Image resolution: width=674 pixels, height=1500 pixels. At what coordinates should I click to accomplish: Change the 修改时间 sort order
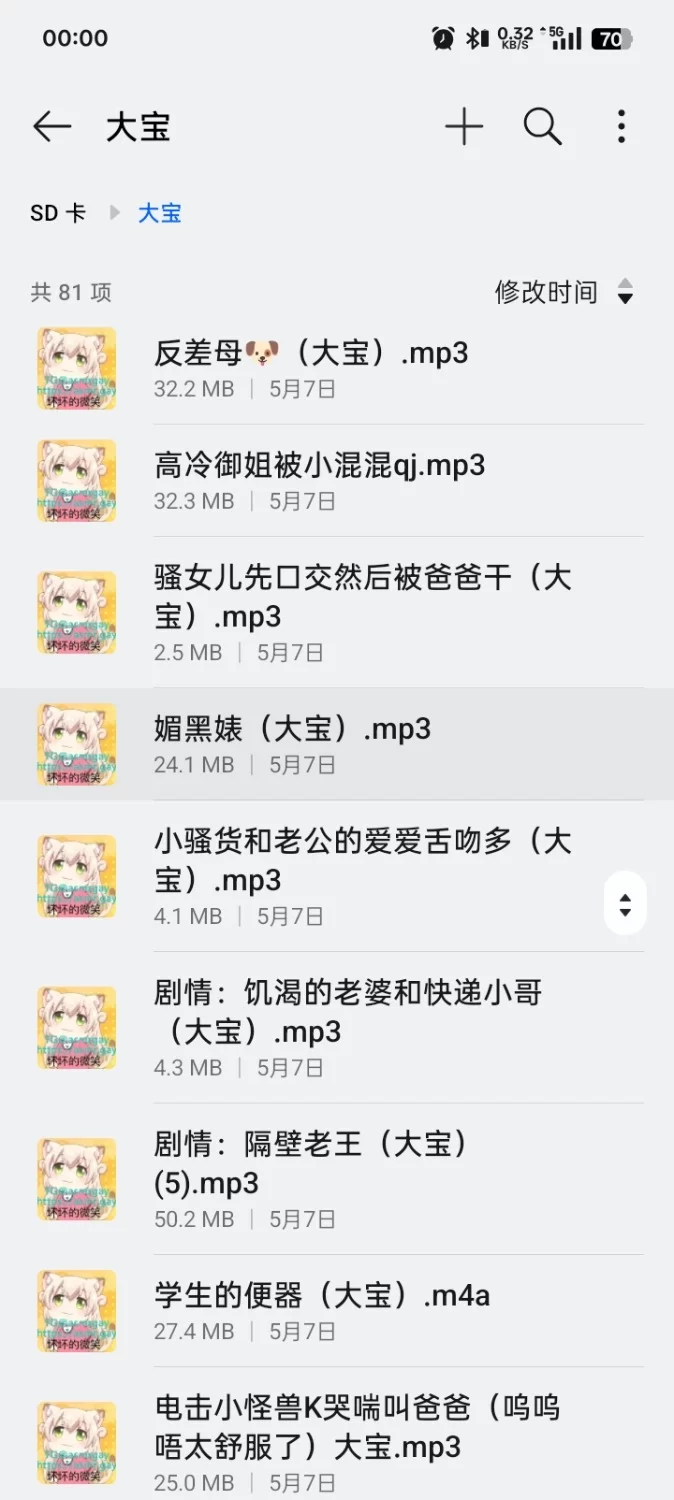(x=564, y=292)
